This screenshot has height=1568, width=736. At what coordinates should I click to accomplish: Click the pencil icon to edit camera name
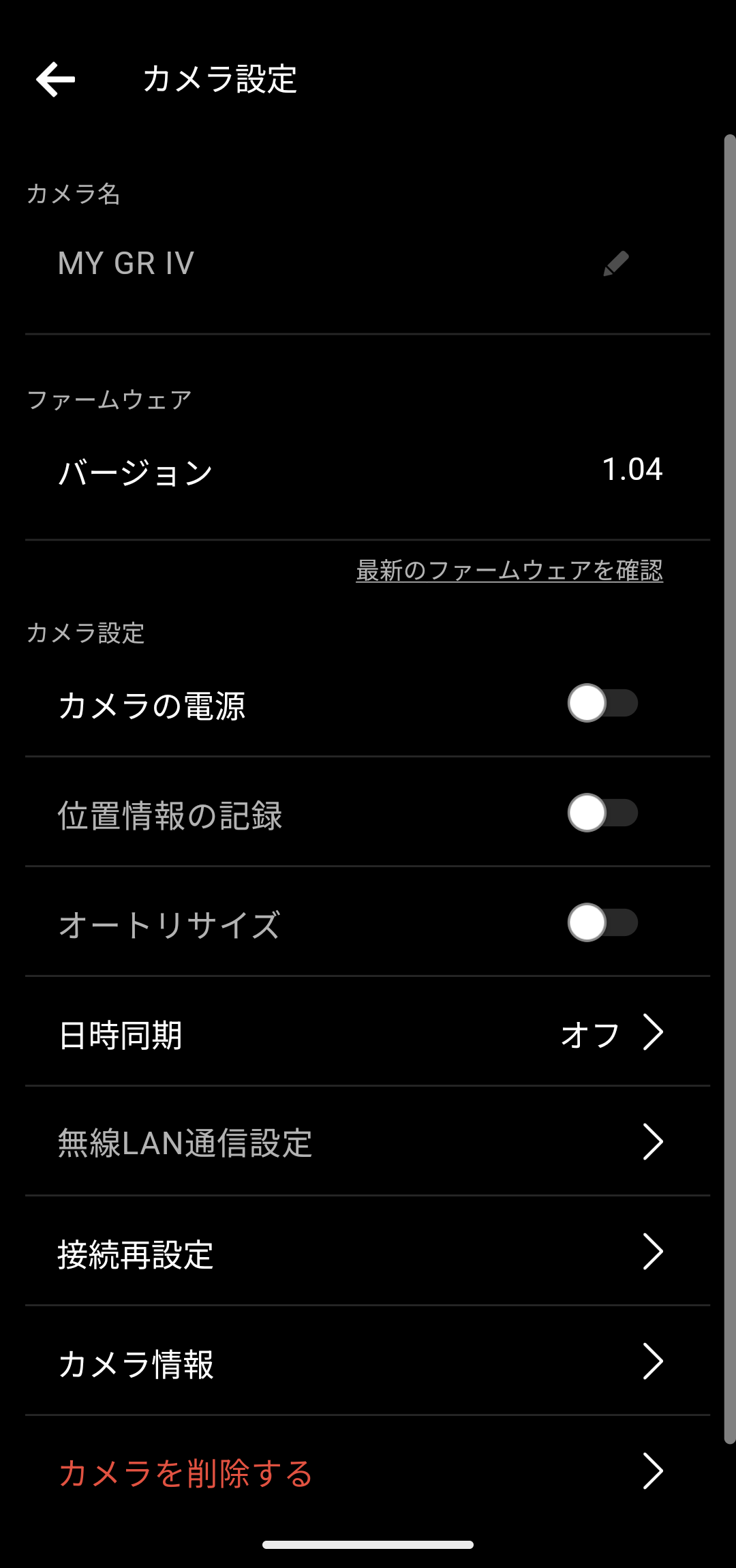(615, 265)
